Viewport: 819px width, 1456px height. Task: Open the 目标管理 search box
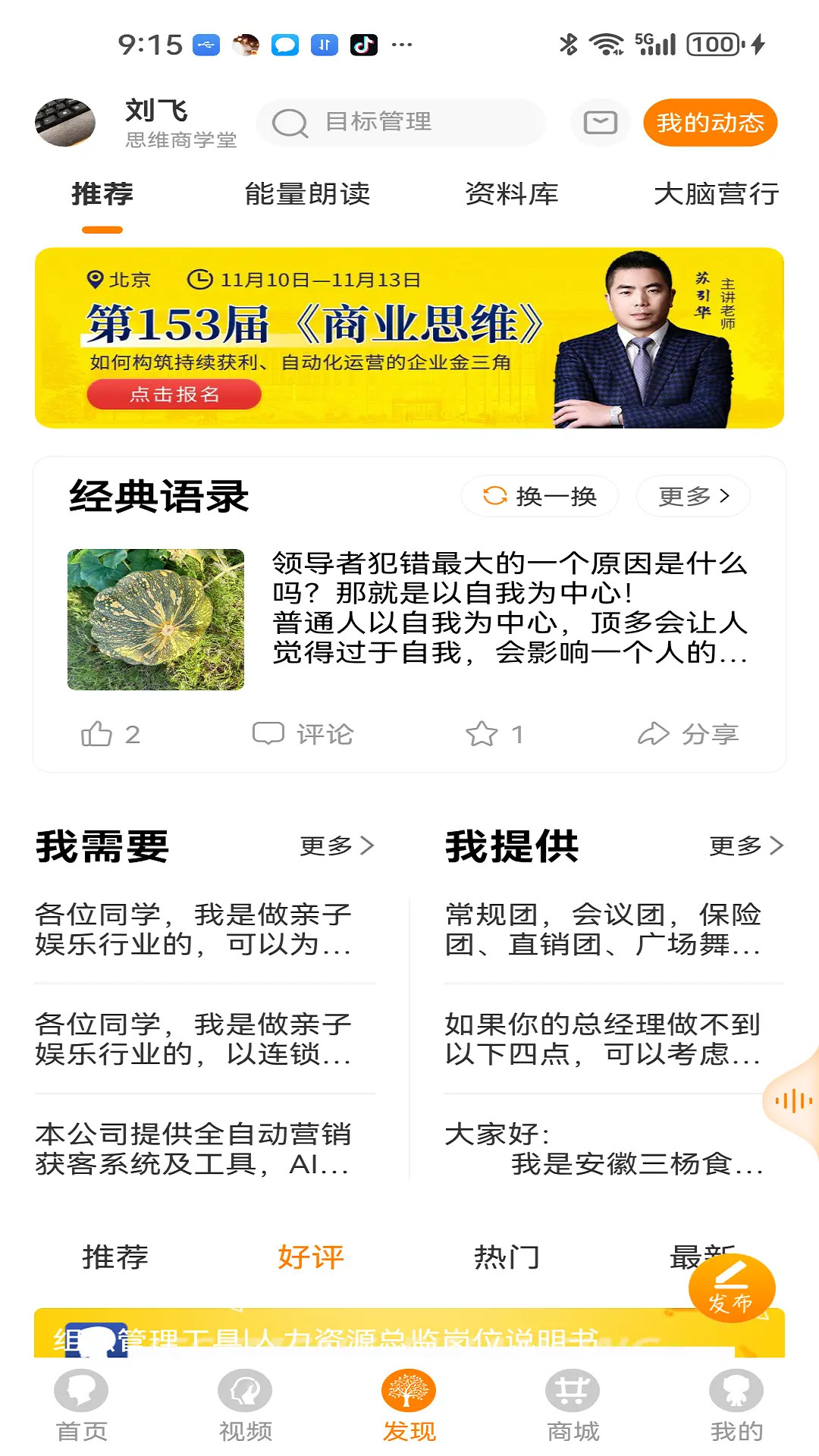coord(400,122)
